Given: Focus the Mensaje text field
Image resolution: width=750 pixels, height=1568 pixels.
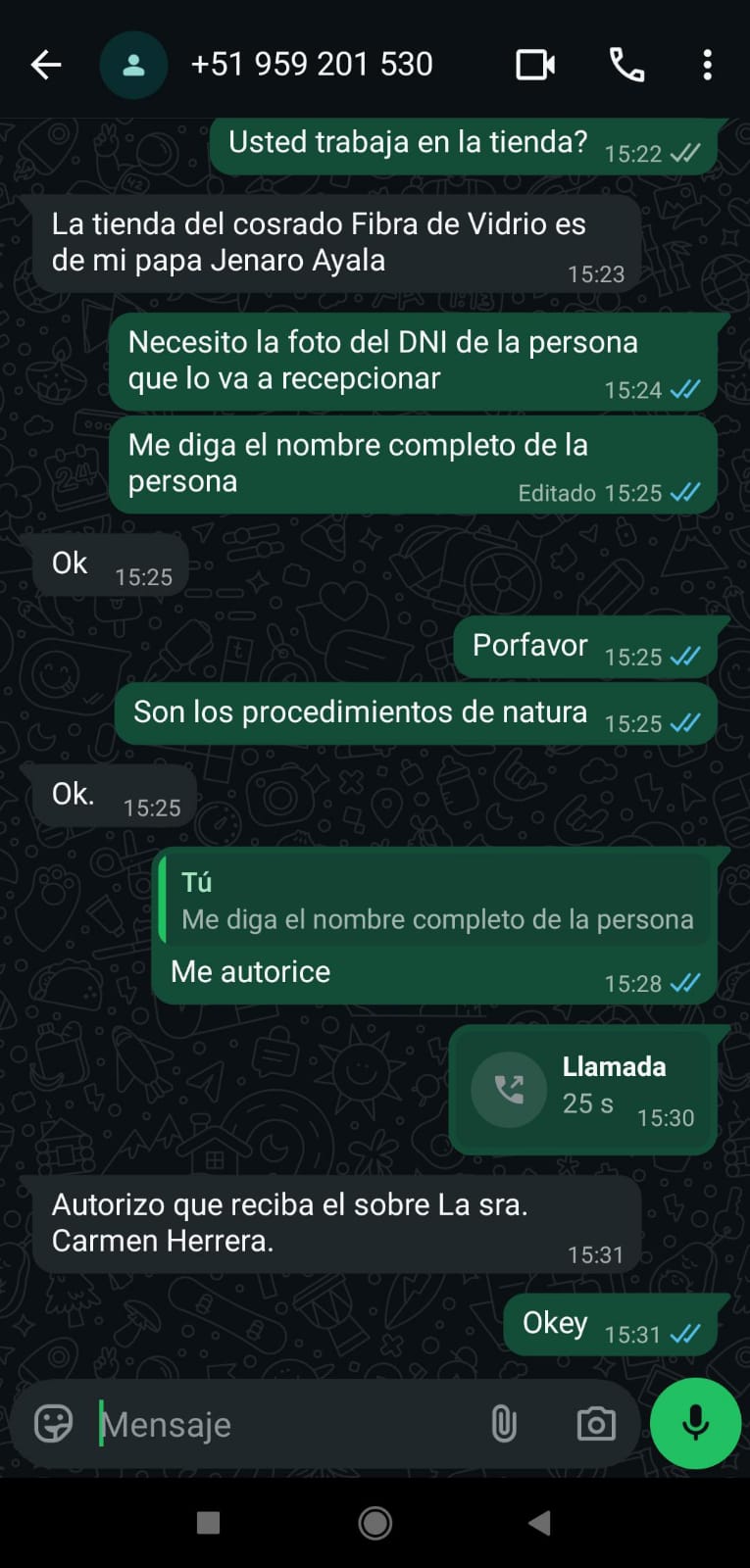Looking at the screenshot, I should point(284,1424).
